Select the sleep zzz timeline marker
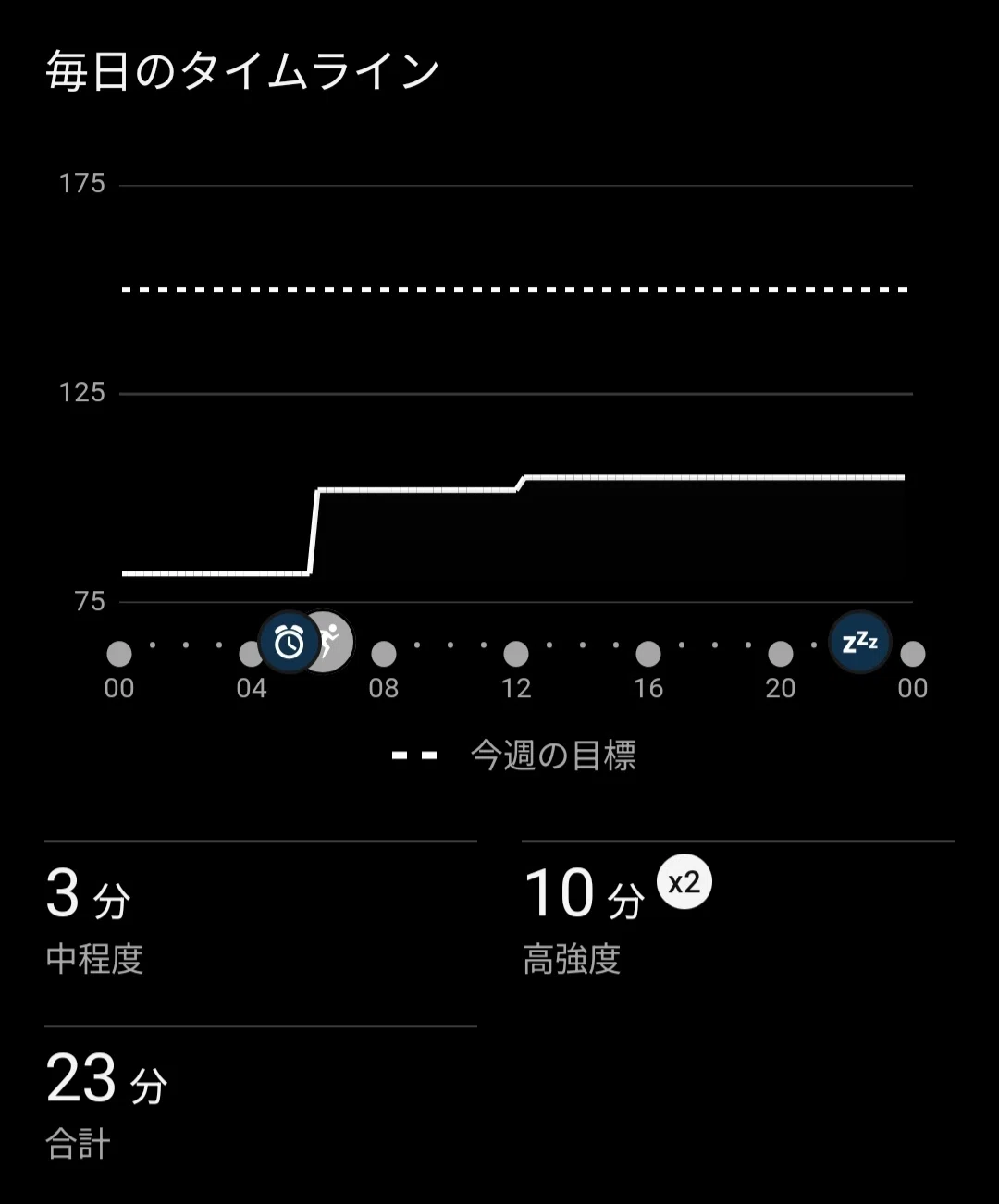 860,641
